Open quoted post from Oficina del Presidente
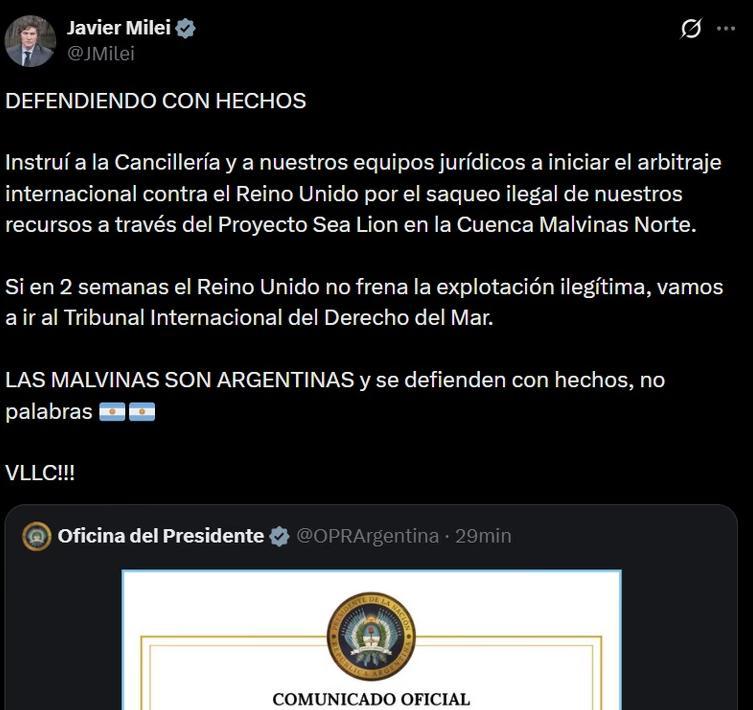 tap(371, 607)
